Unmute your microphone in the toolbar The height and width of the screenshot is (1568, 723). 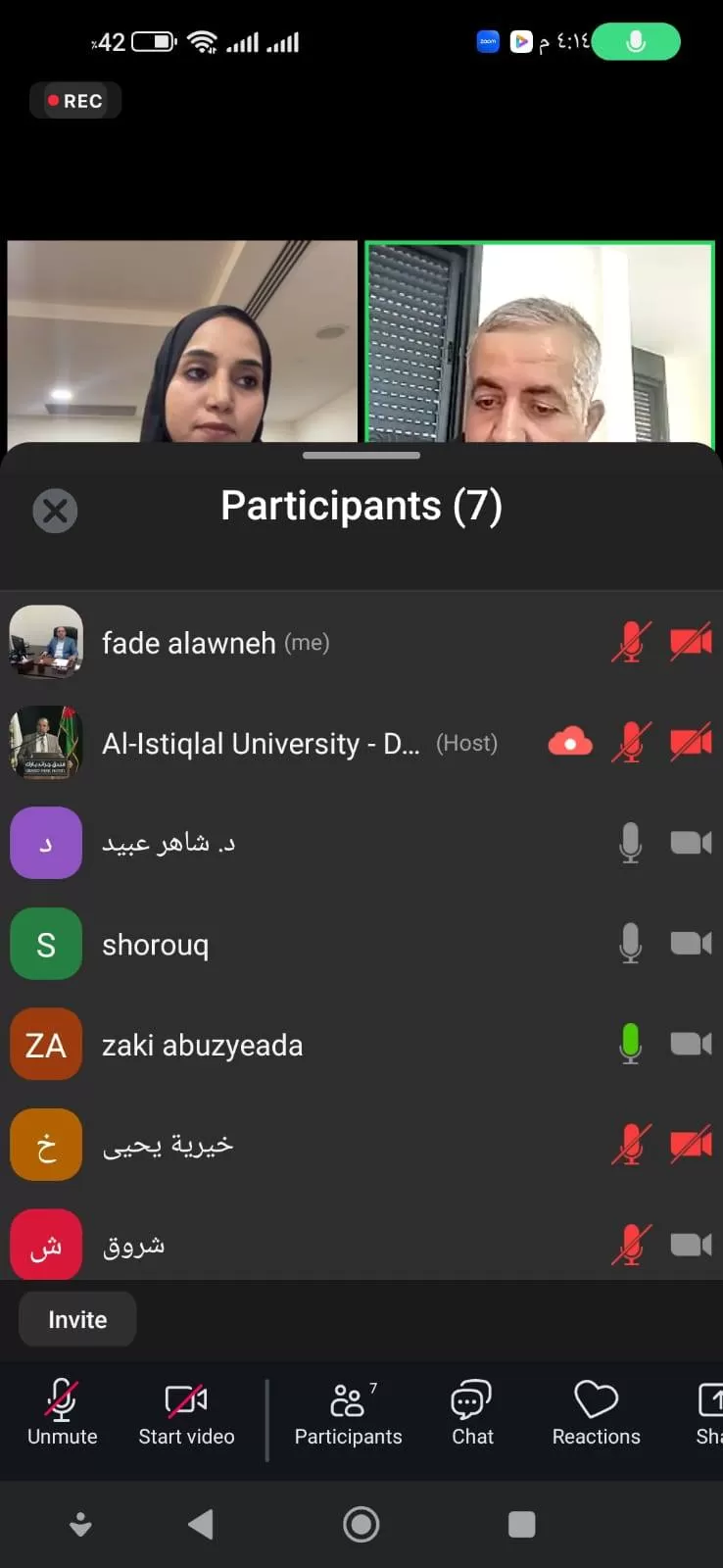[x=62, y=1411]
